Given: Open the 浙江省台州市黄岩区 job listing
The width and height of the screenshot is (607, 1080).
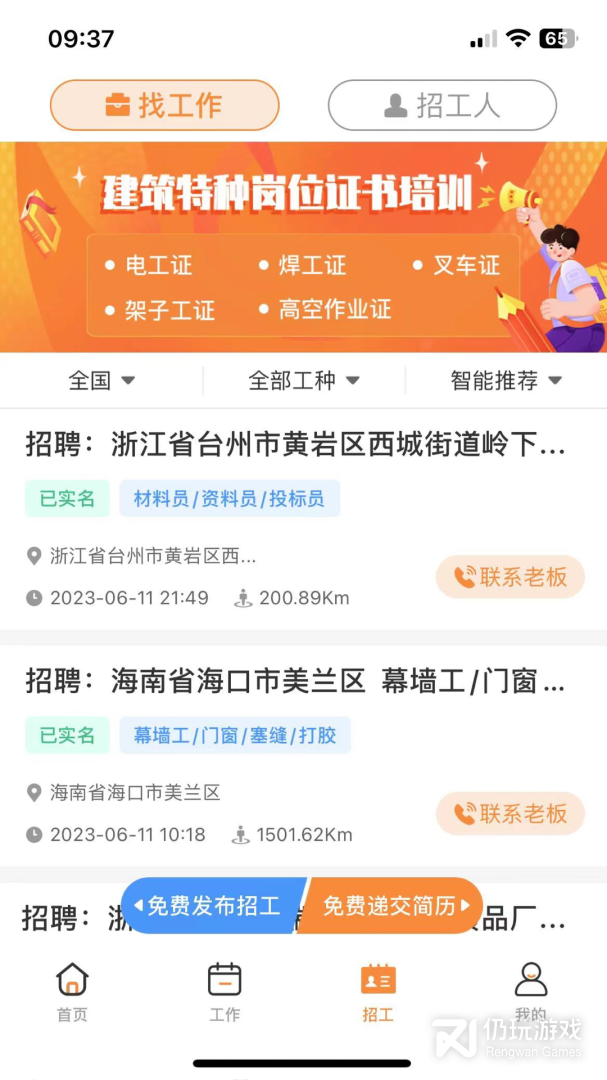Looking at the screenshot, I should pyautogui.click(x=295, y=444).
